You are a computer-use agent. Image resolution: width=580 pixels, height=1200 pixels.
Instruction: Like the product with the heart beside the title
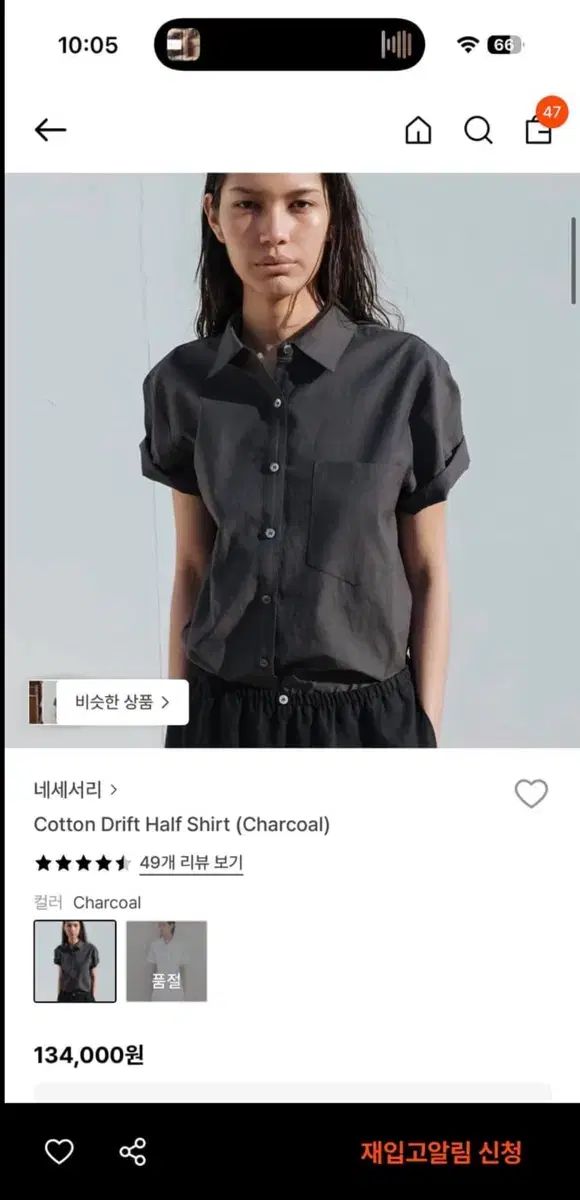click(531, 794)
